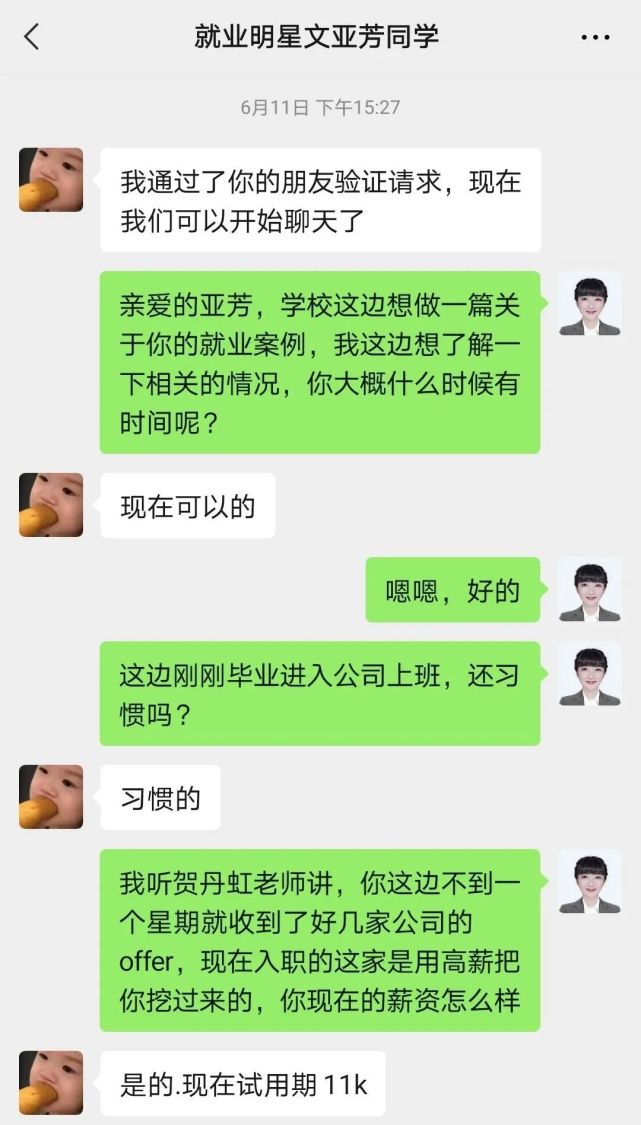Image resolution: width=641 pixels, height=1125 pixels.
Task: Open avatar beside '是的.现在试用期 11k' message
Action: point(51,1083)
